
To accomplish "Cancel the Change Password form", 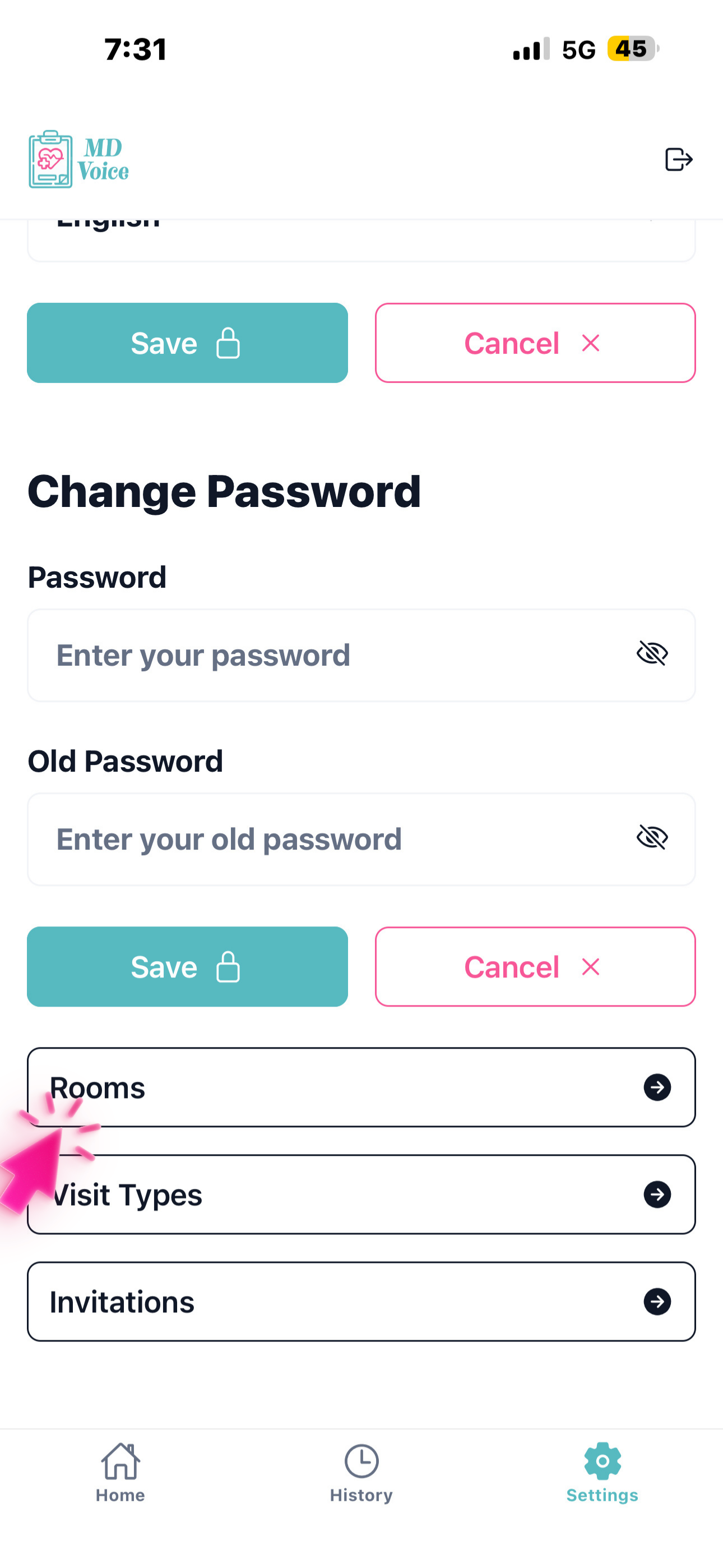I will click(x=535, y=966).
